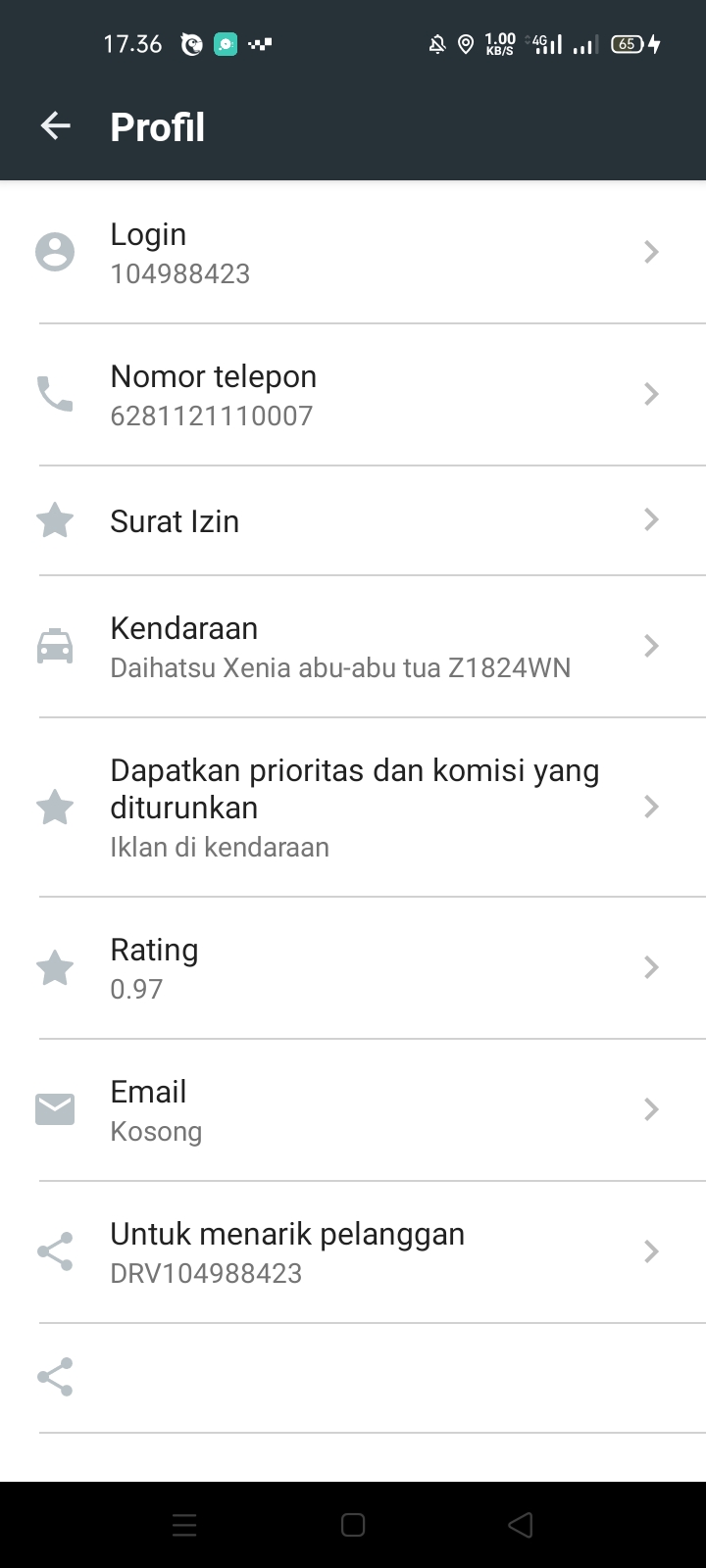706x1568 pixels.
Task: Open the Login row
Action: 353,253
